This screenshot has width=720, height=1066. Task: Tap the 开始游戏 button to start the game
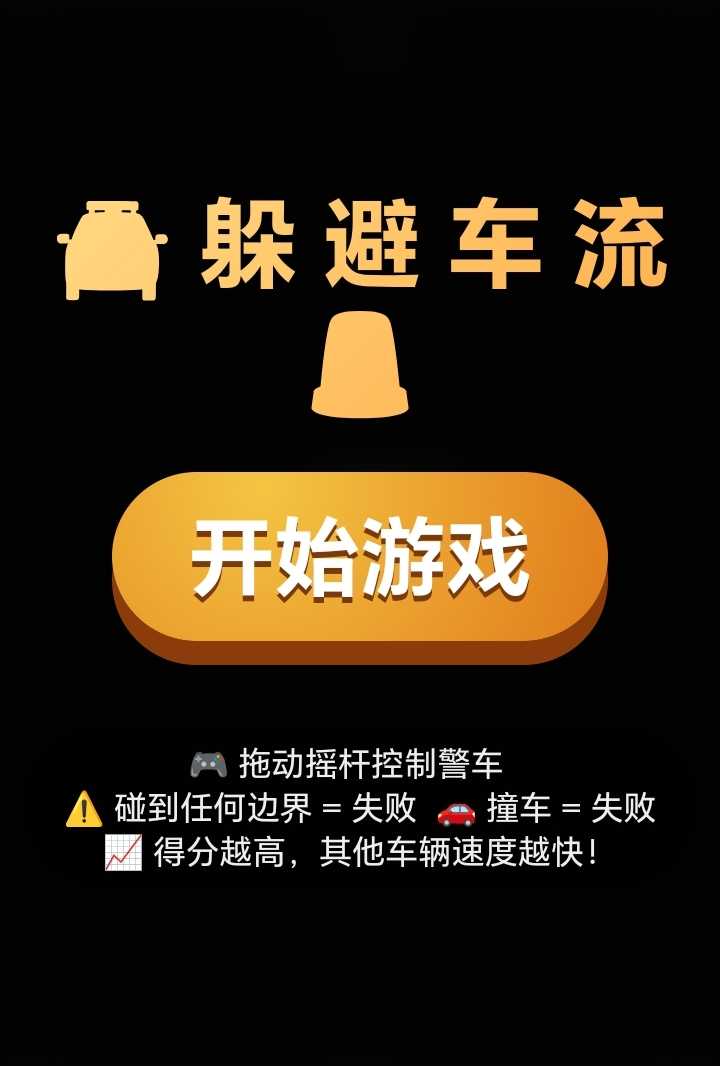[x=360, y=558]
